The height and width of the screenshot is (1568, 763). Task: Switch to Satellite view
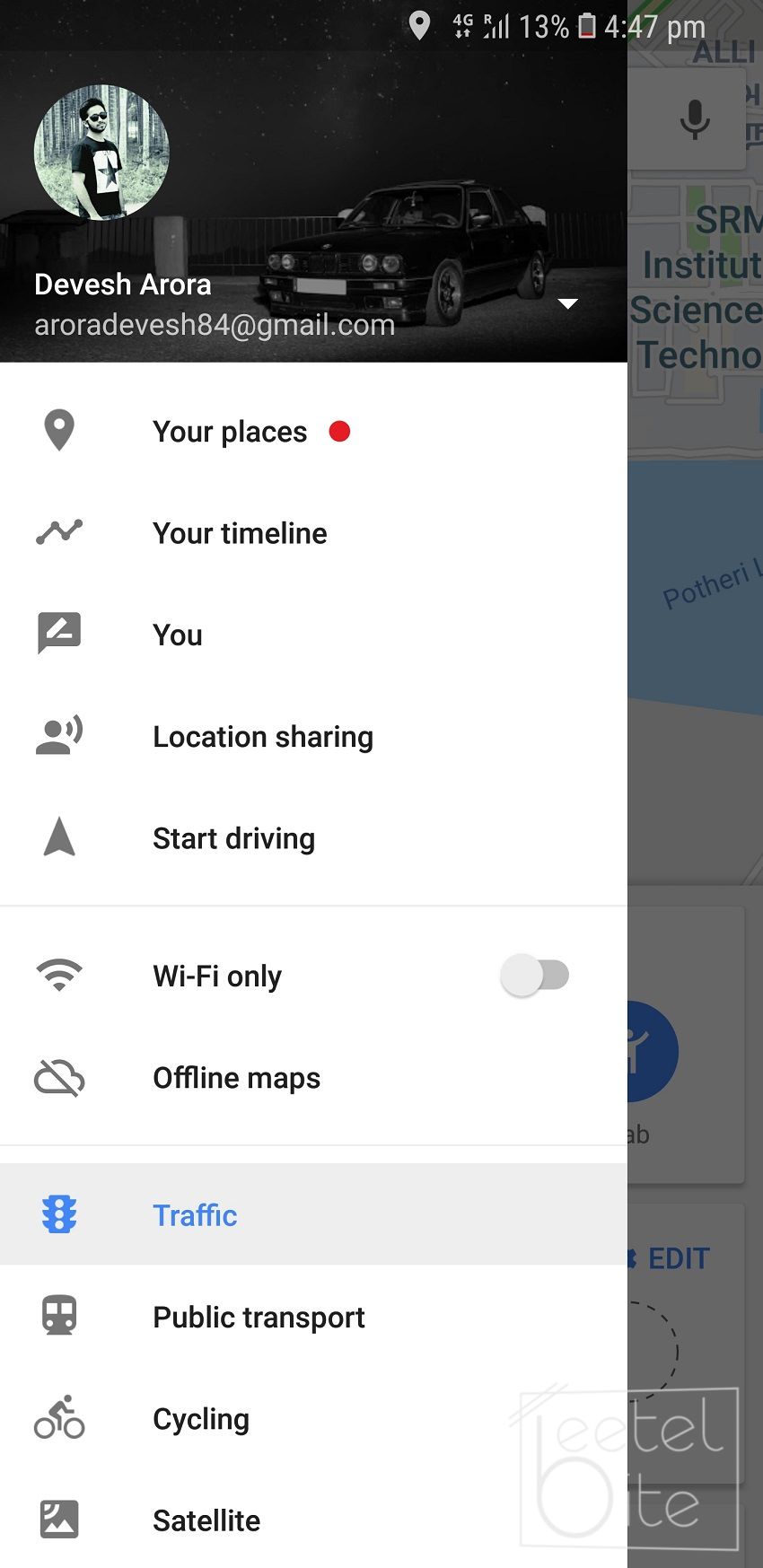click(313, 1520)
